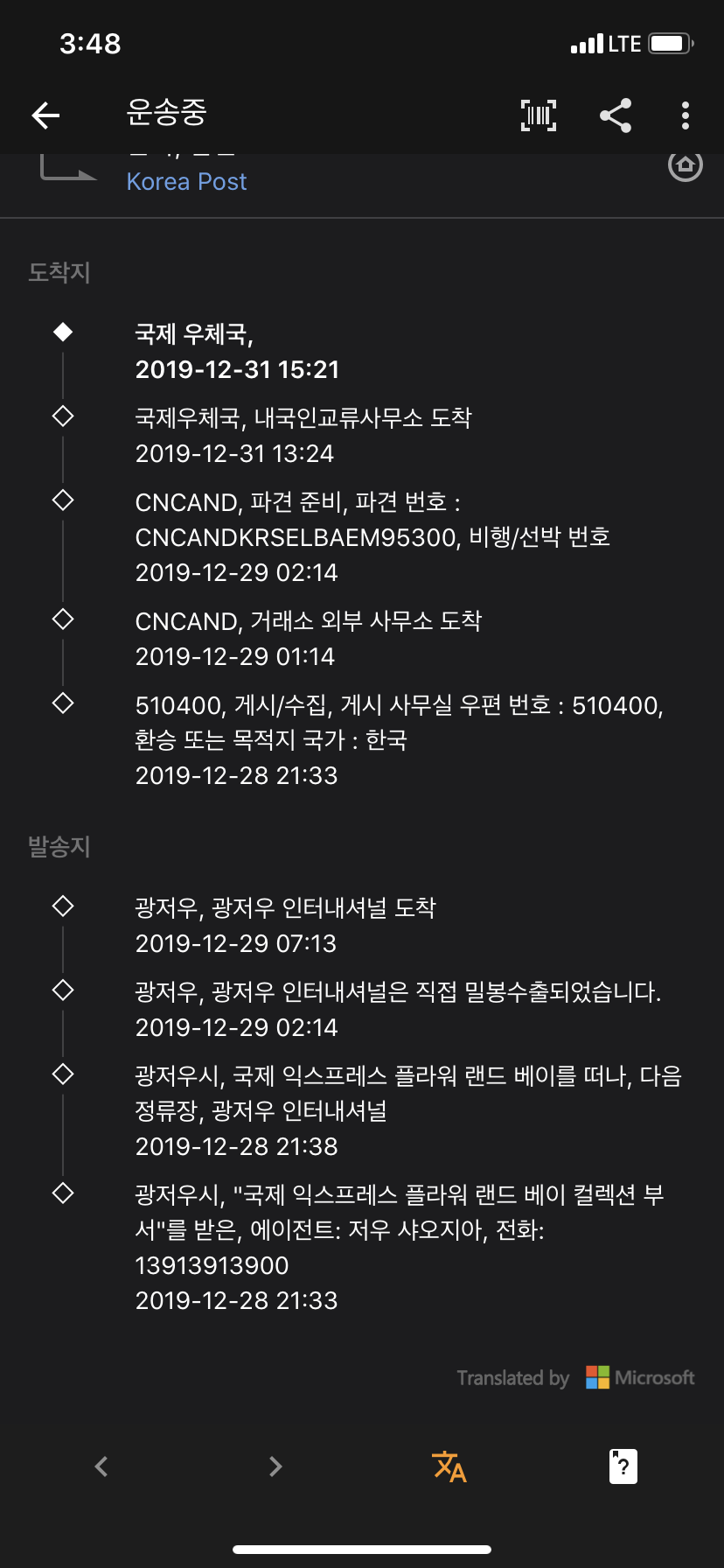Share this tracking info

[x=616, y=115]
